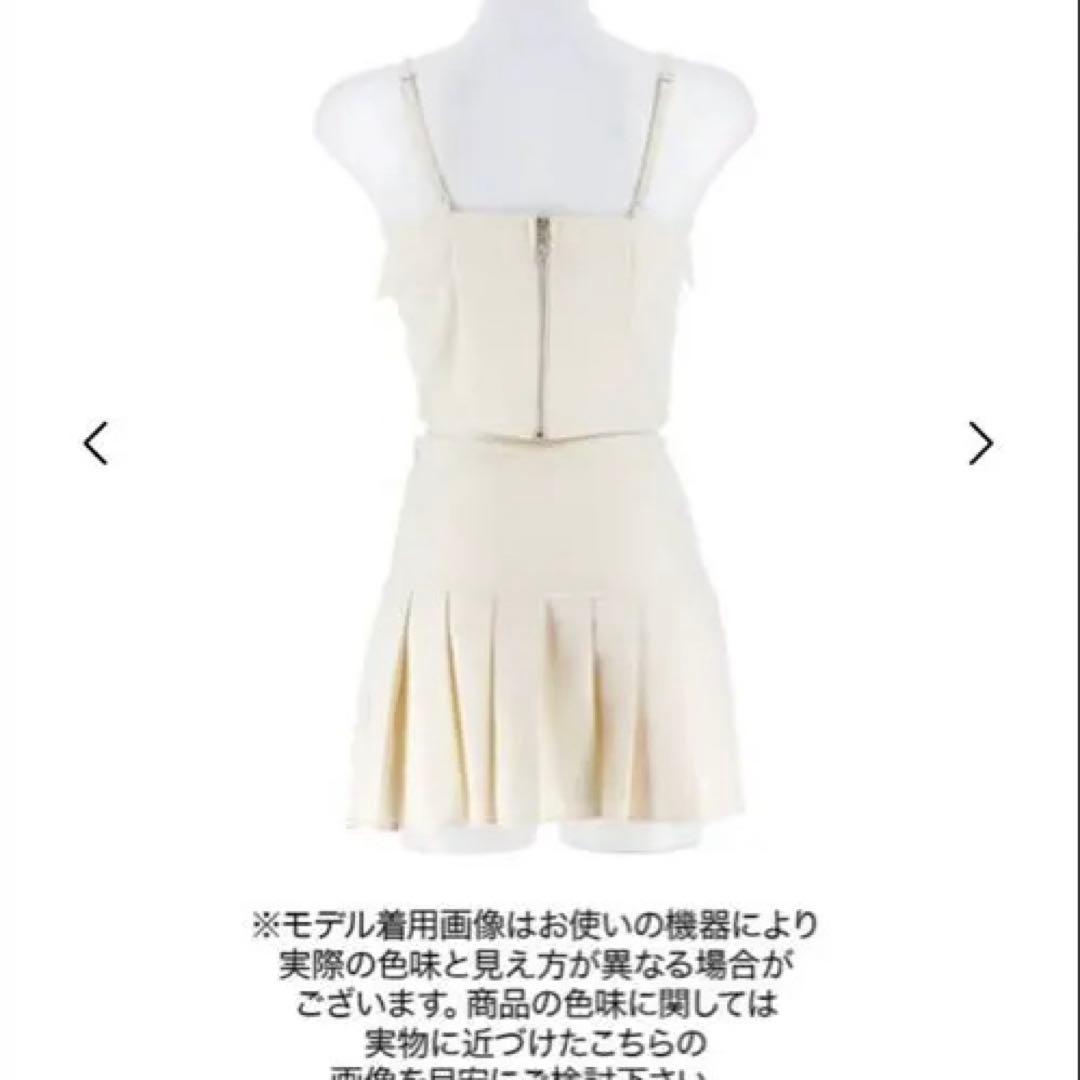
Task: Show the next product image
Action: (981, 443)
